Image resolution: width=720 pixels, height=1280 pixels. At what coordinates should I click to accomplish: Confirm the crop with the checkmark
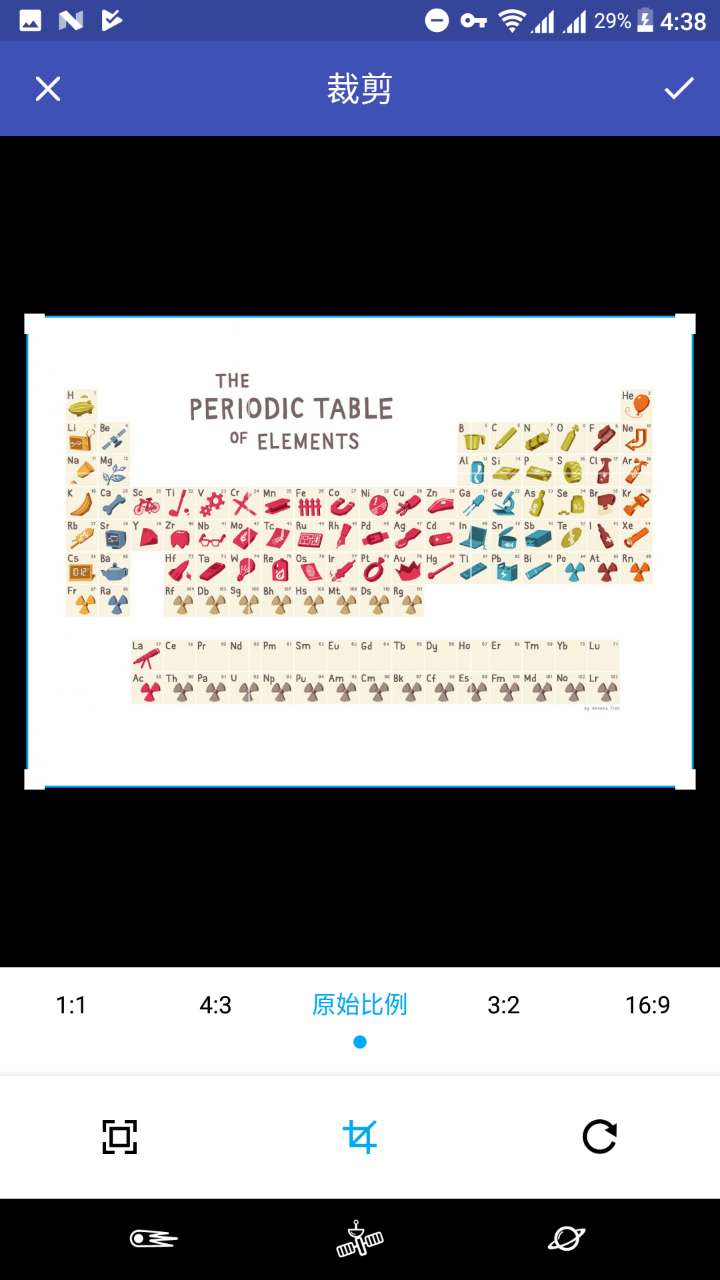[679, 89]
